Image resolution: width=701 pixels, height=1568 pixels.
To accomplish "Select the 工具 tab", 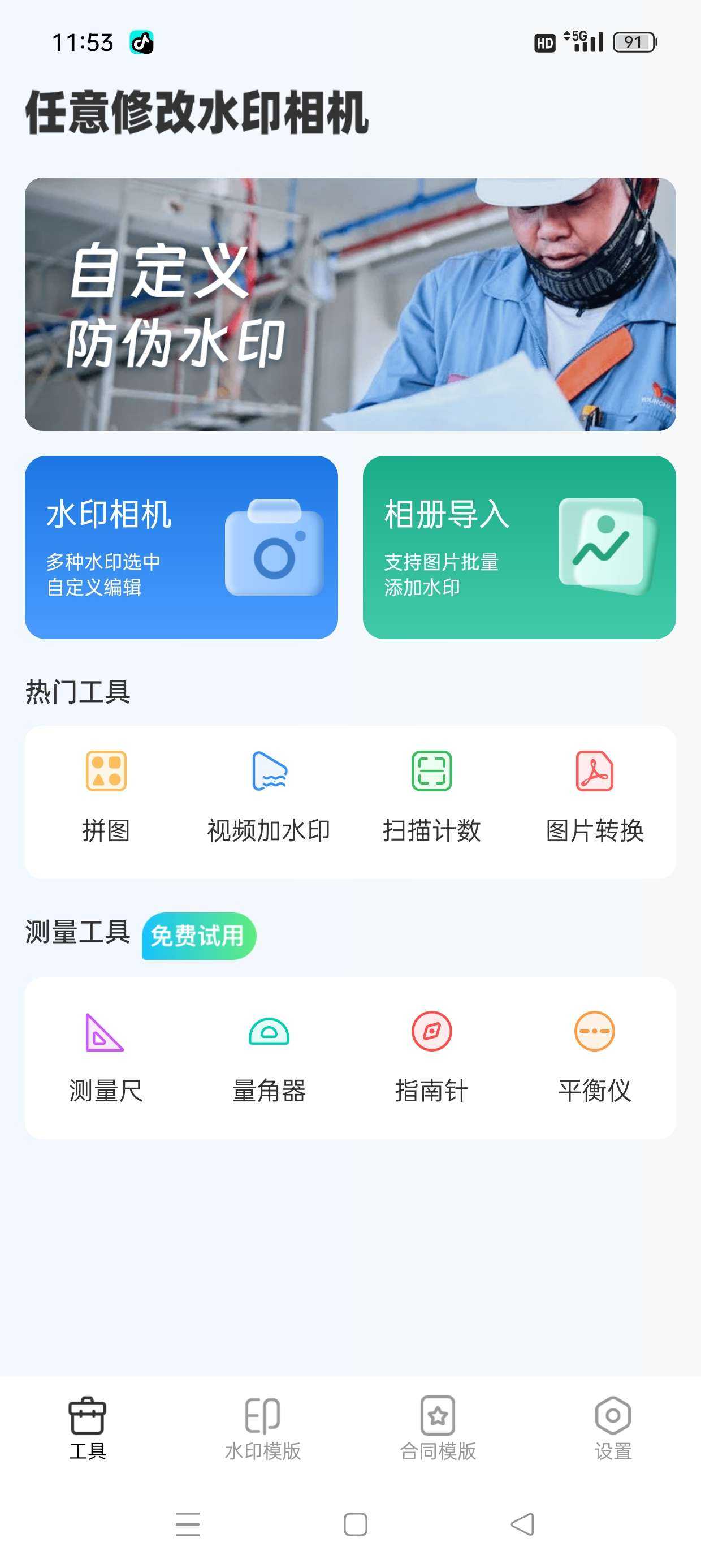I will tap(88, 1428).
